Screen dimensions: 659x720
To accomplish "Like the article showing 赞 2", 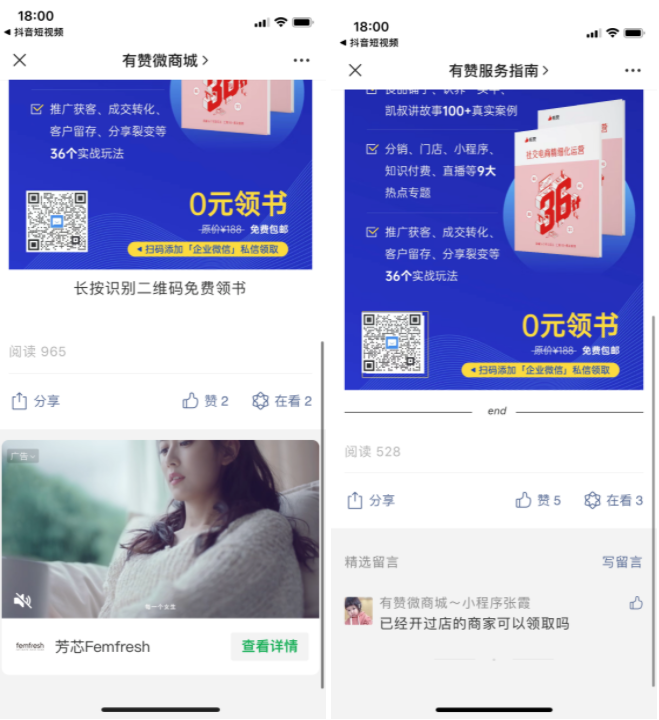I will 205,401.
